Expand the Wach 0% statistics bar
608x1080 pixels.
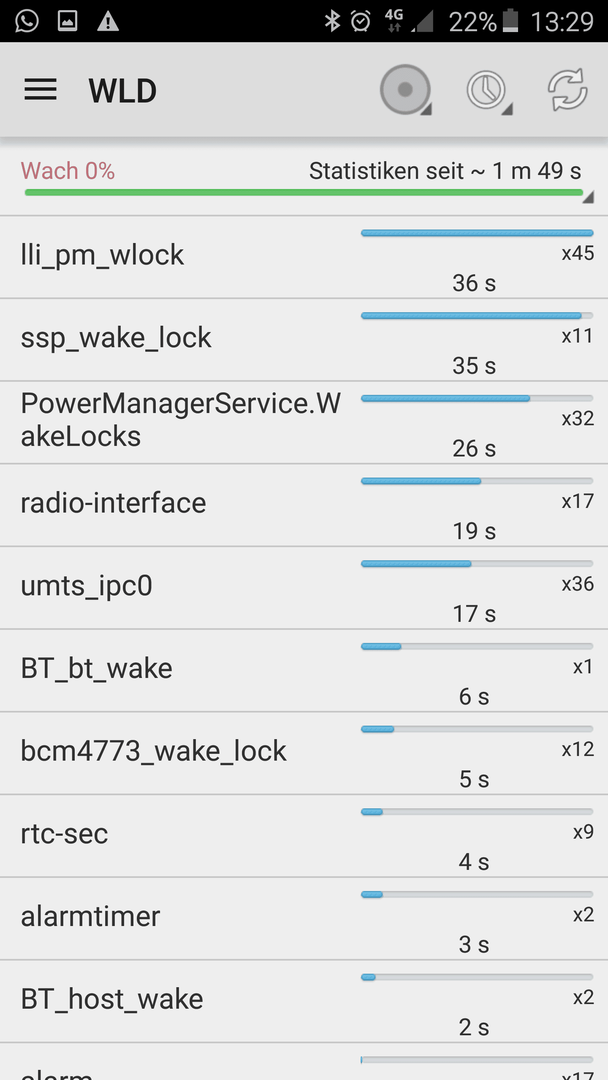[x=304, y=180]
